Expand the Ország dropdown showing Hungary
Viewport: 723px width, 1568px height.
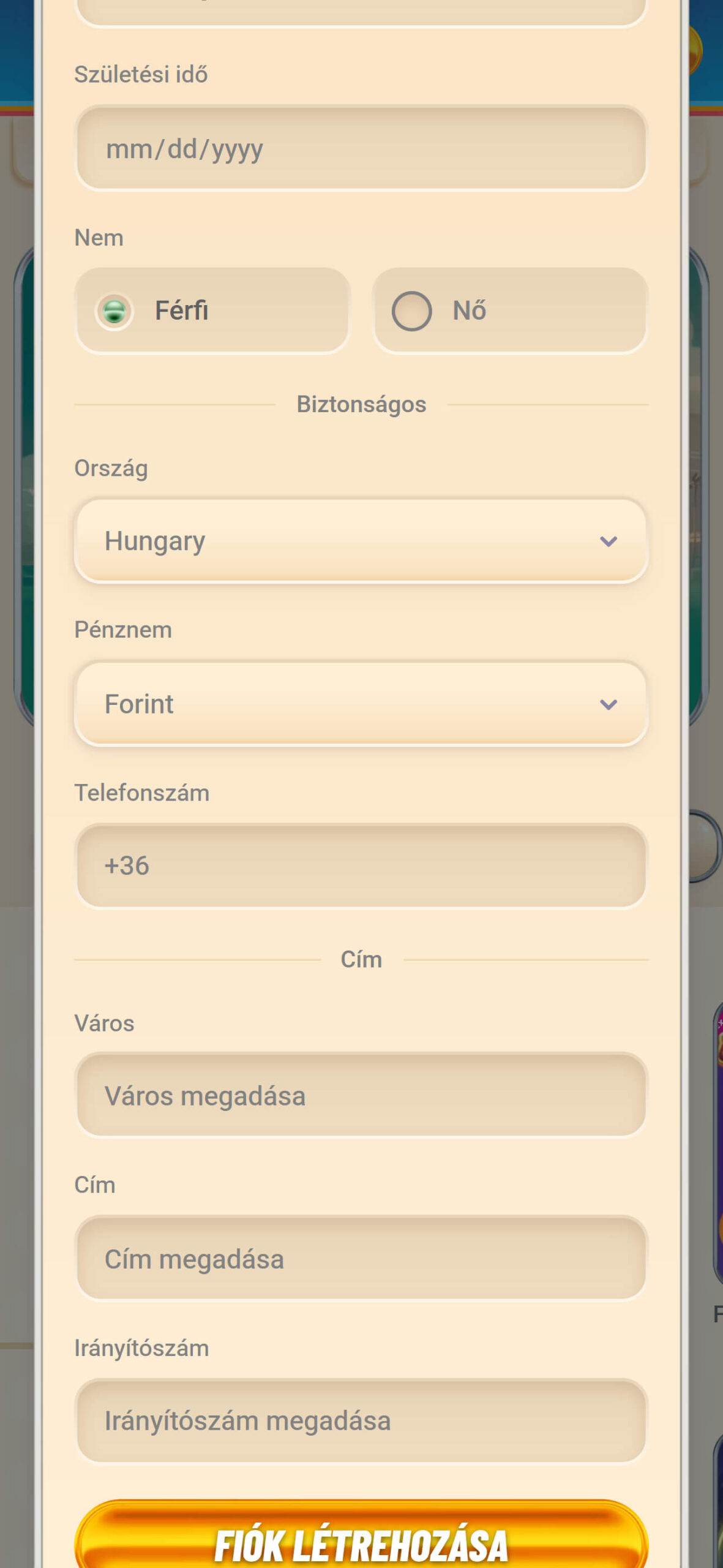point(361,541)
